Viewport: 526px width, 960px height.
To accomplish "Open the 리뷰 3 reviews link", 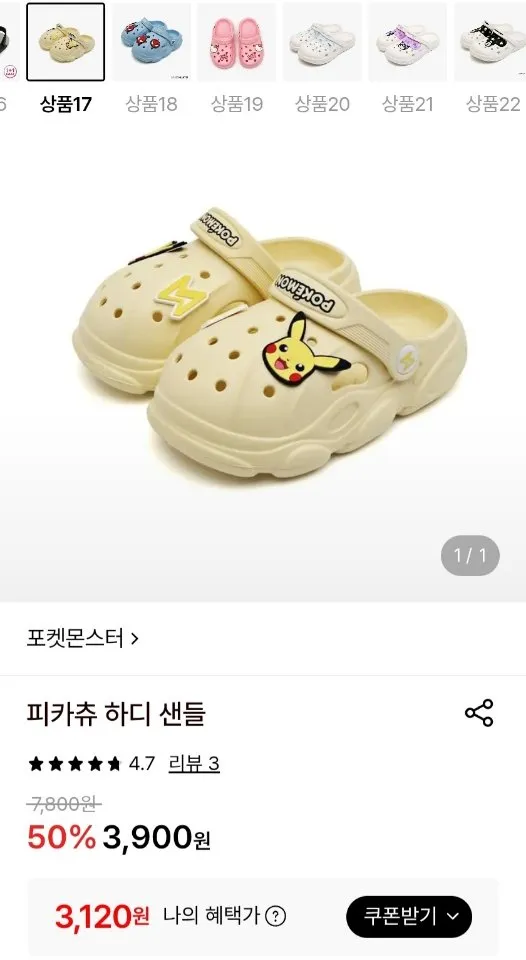I will 194,763.
